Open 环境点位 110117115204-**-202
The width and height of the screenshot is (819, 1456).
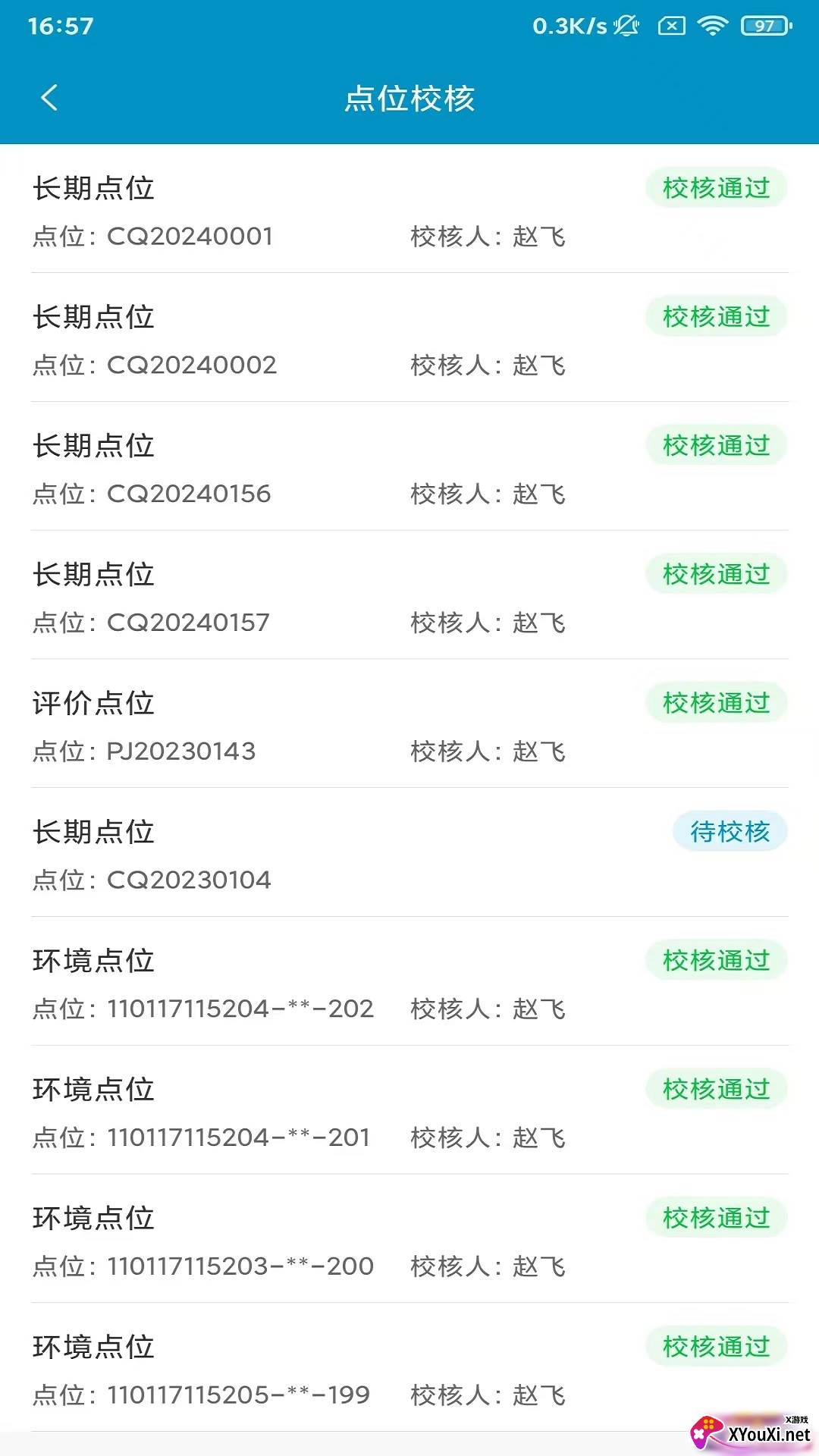[409, 984]
